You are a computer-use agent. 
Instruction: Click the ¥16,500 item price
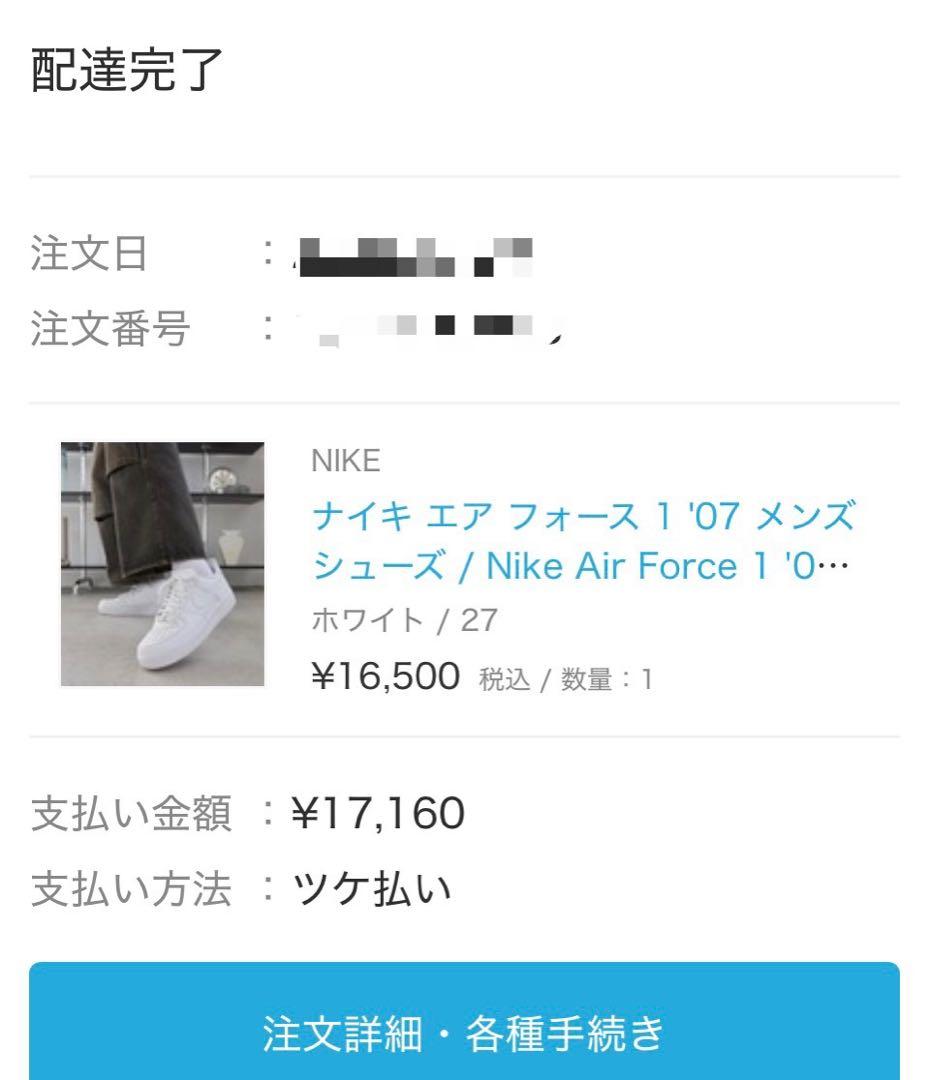pyautogui.click(x=383, y=675)
